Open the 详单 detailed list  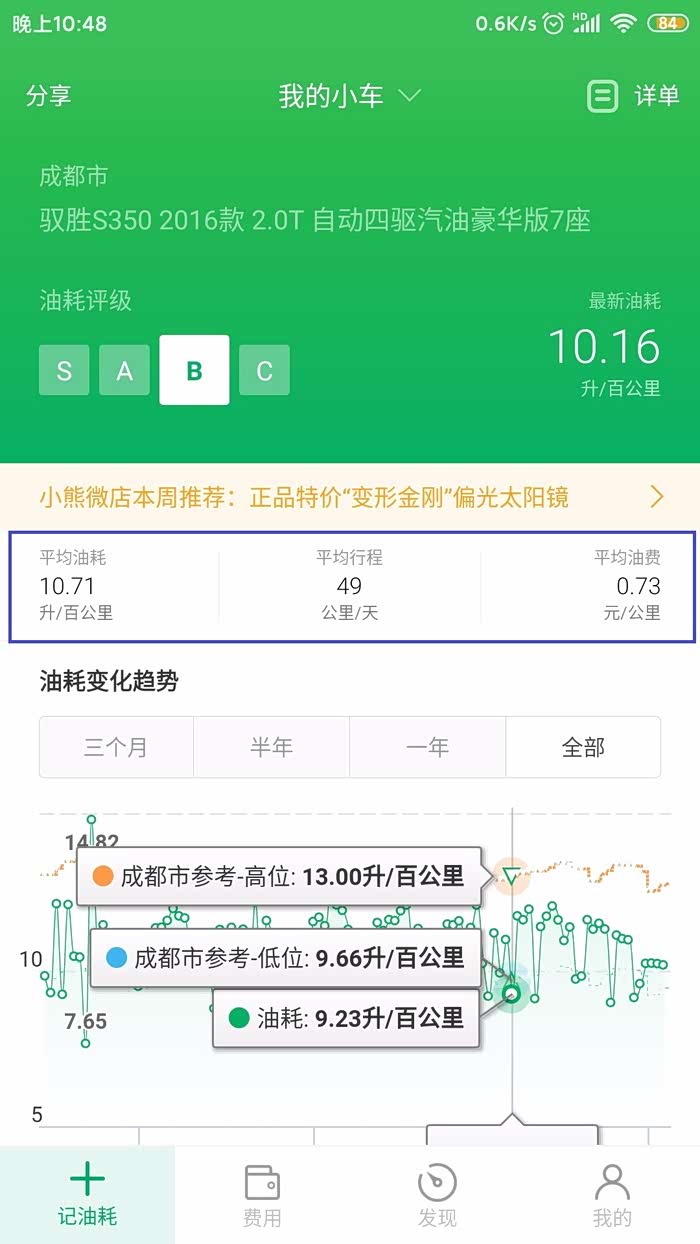tap(633, 96)
